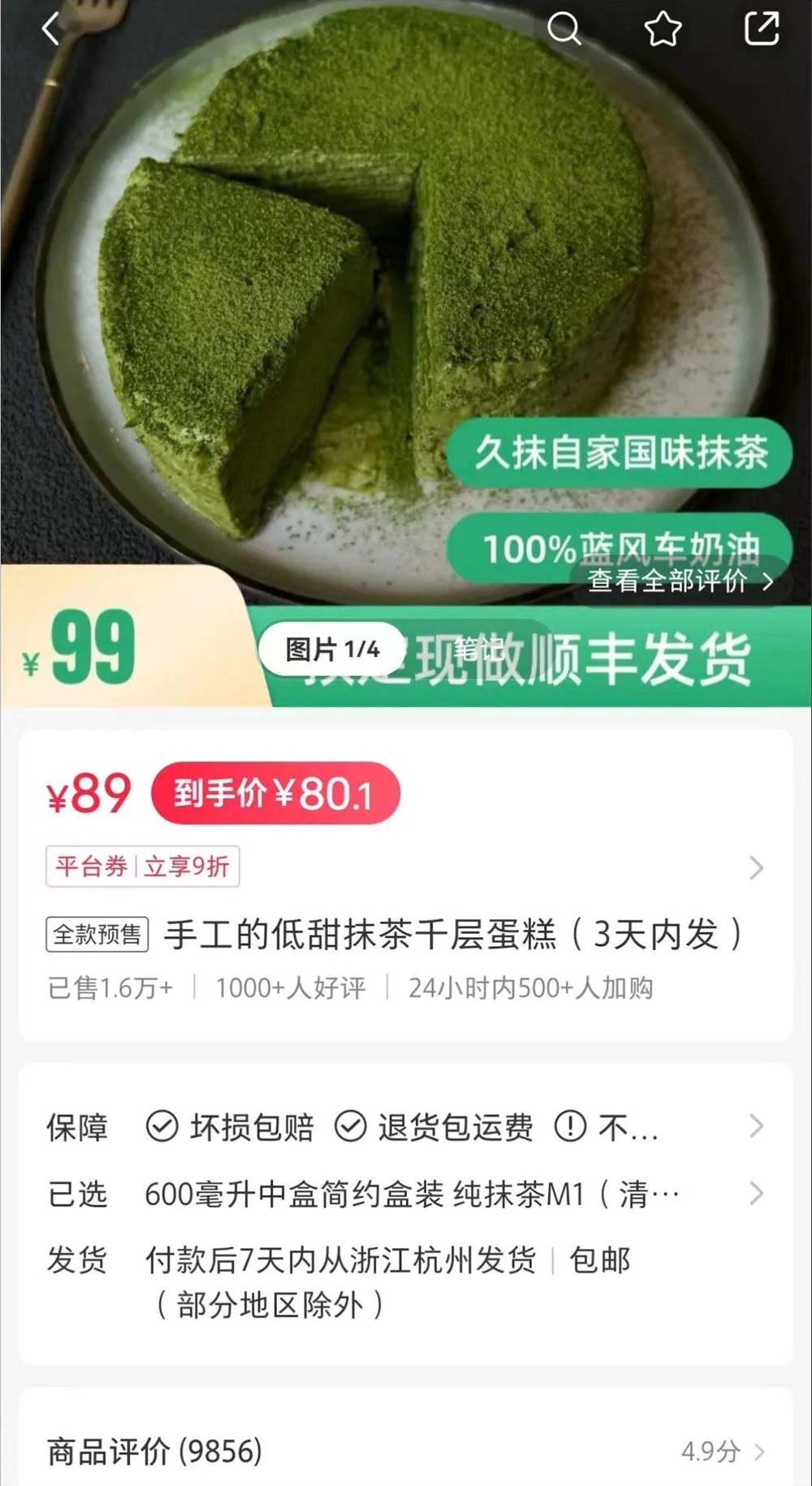
Task: Tap the 立享9折 coupon label
Action: point(186,866)
